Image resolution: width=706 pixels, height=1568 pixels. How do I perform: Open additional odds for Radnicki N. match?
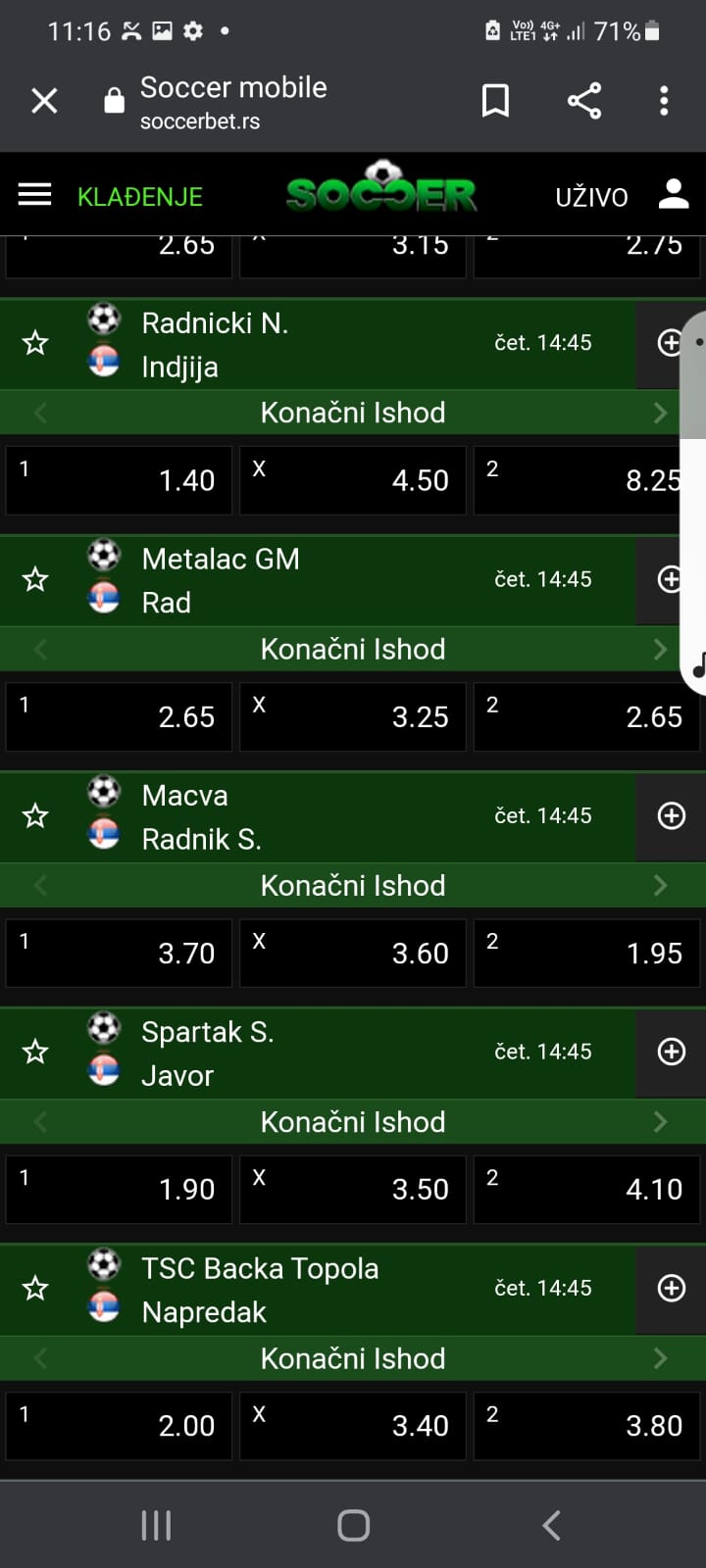coord(671,343)
